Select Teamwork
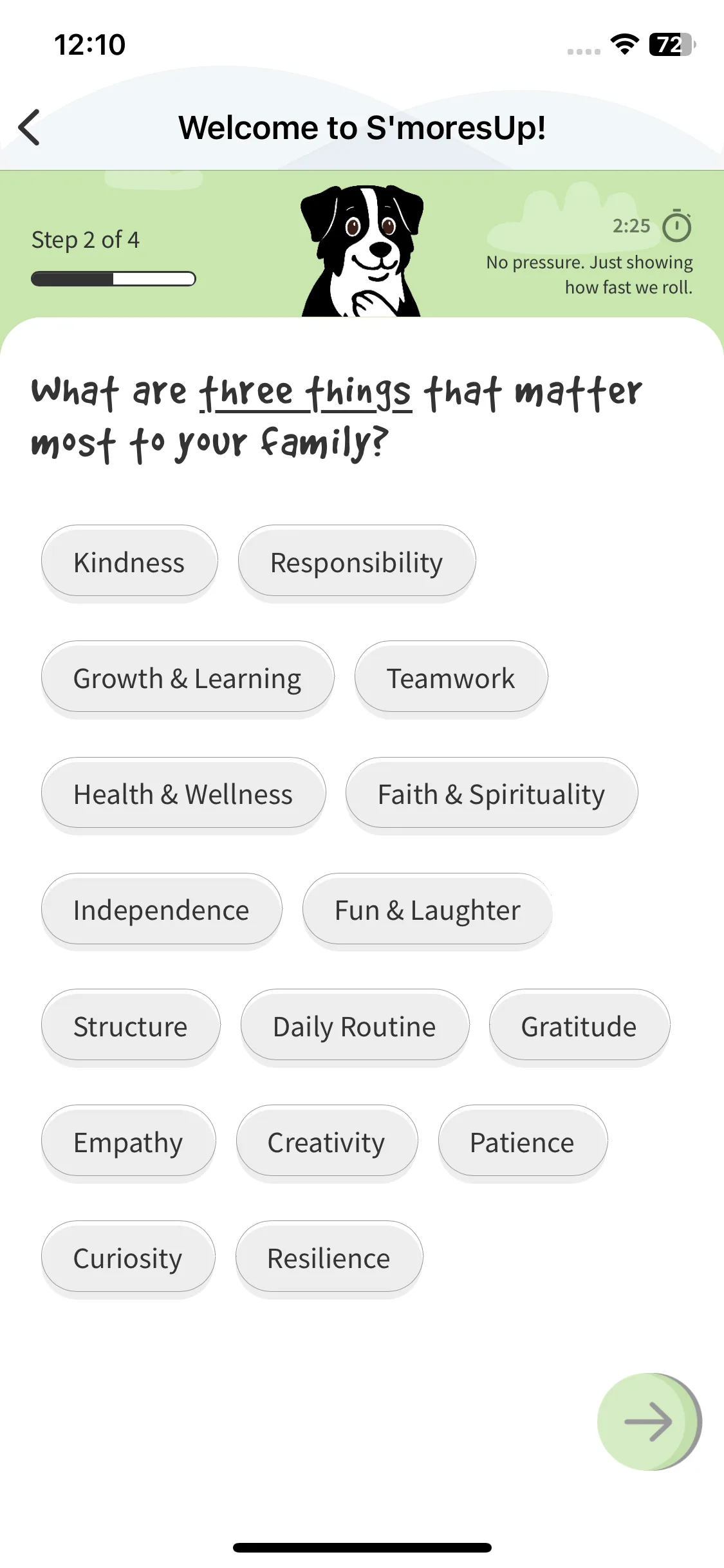The height and width of the screenshot is (1568, 724). click(450, 678)
